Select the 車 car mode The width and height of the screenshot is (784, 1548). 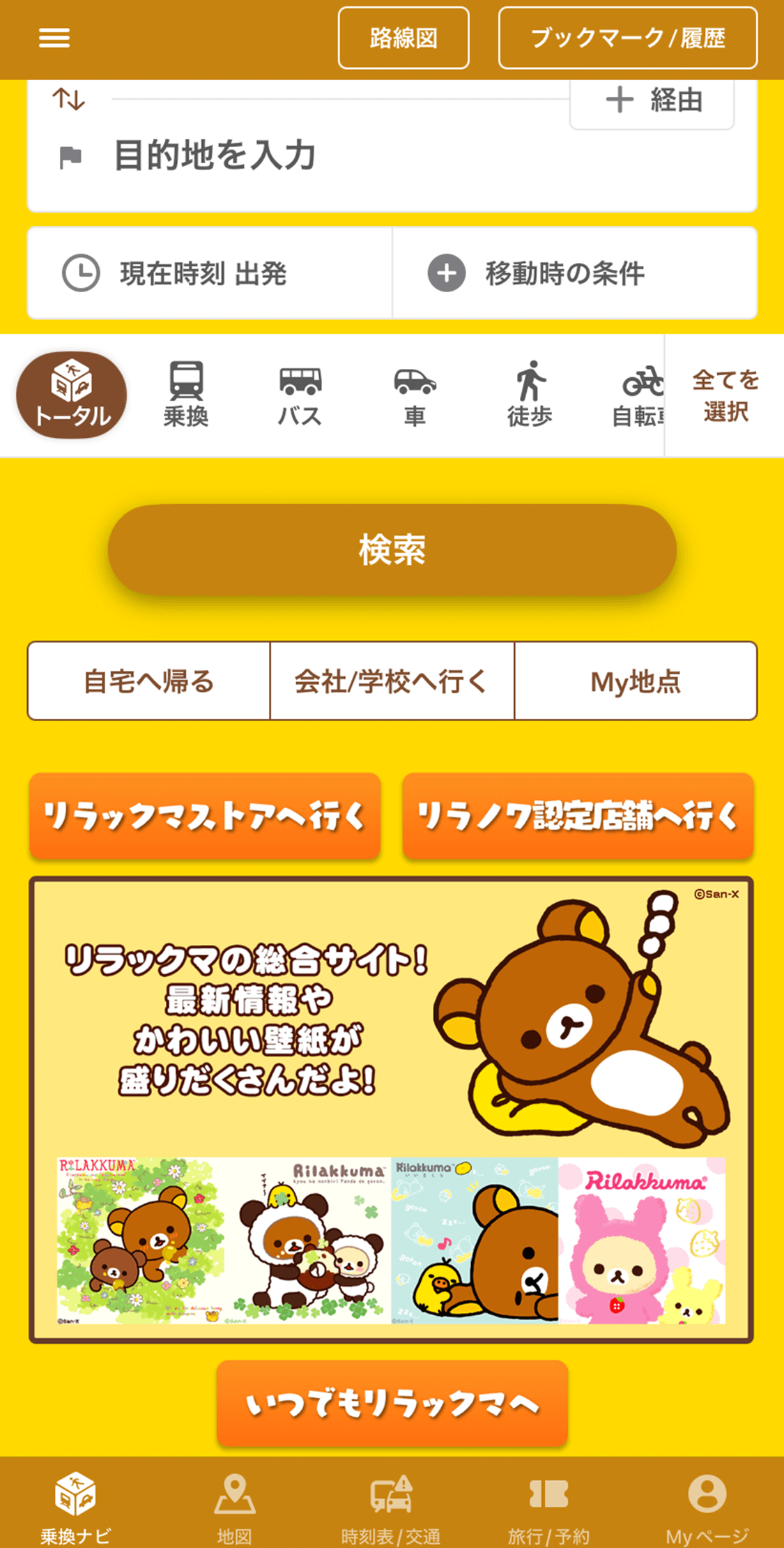415,395
